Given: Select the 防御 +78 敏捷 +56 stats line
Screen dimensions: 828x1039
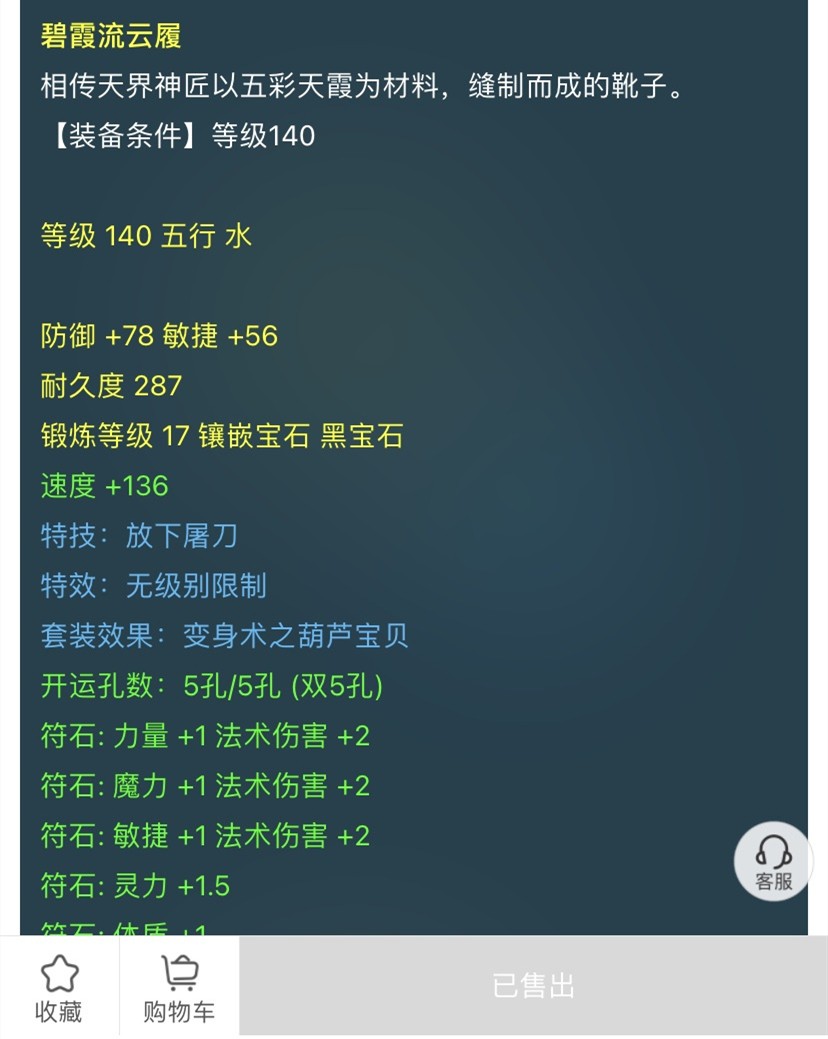Looking at the screenshot, I should click(160, 337).
